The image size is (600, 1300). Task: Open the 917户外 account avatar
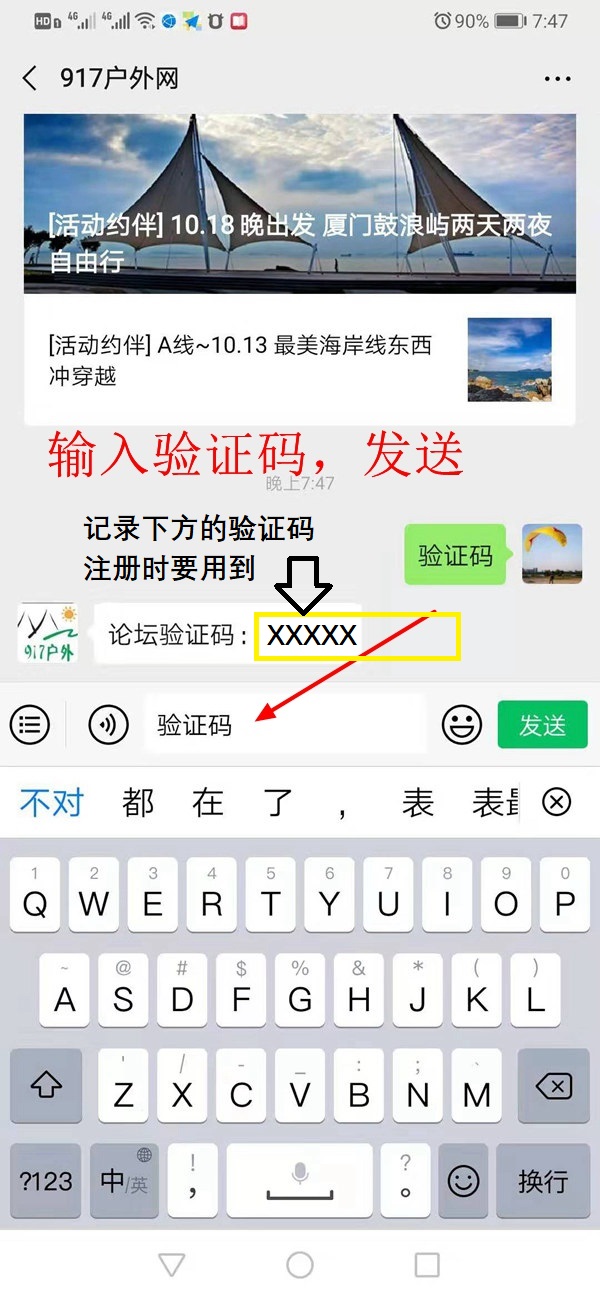(x=48, y=634)
